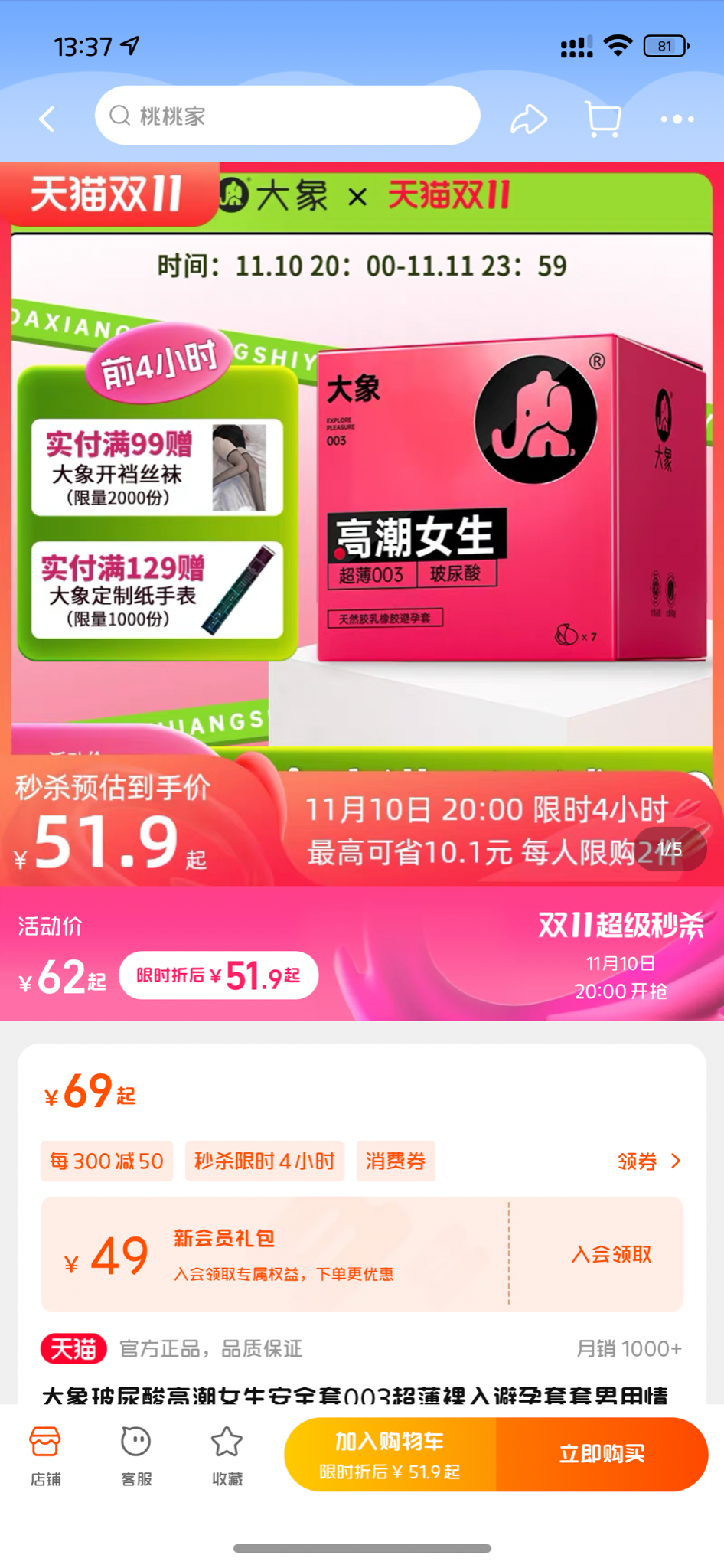The height and width of the screenshot is (1568, 724).
Task: Tap 立即购买 to buy now
Action: (x=602, y=1454)
